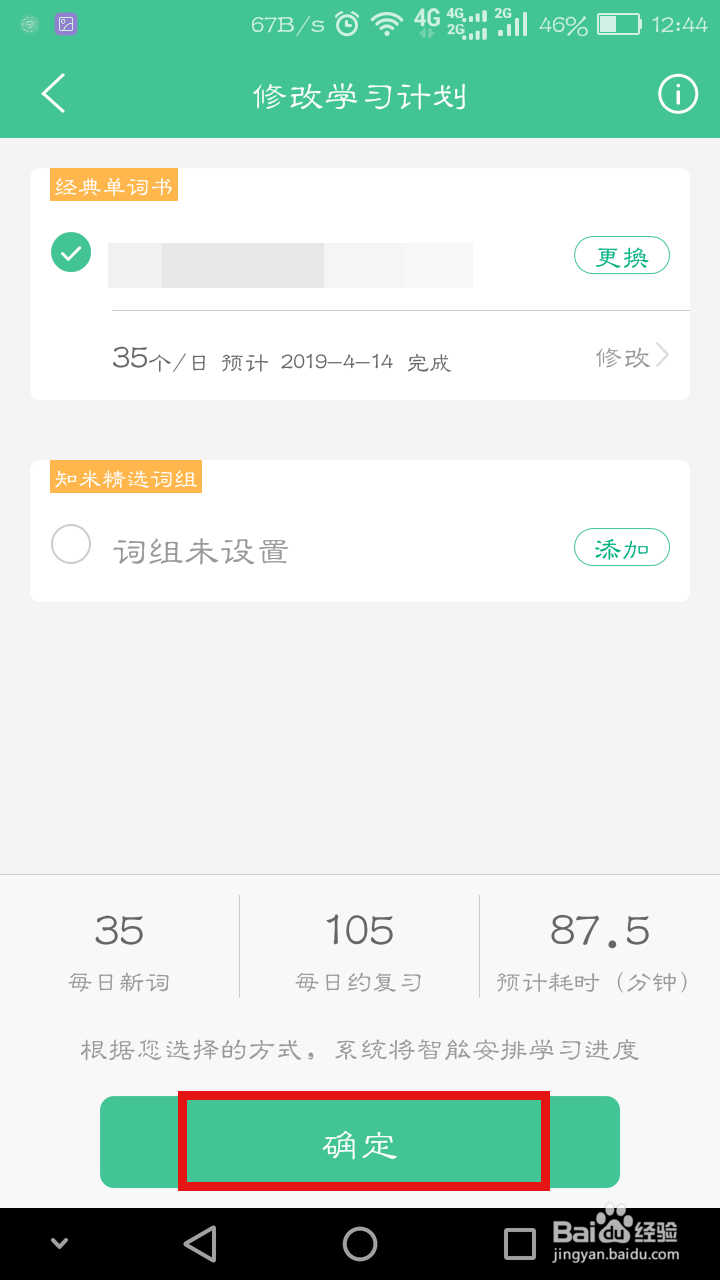Viewport: 720px width, 1280px height.
Task: Open the info icon in the header
Action: (677, 94)
